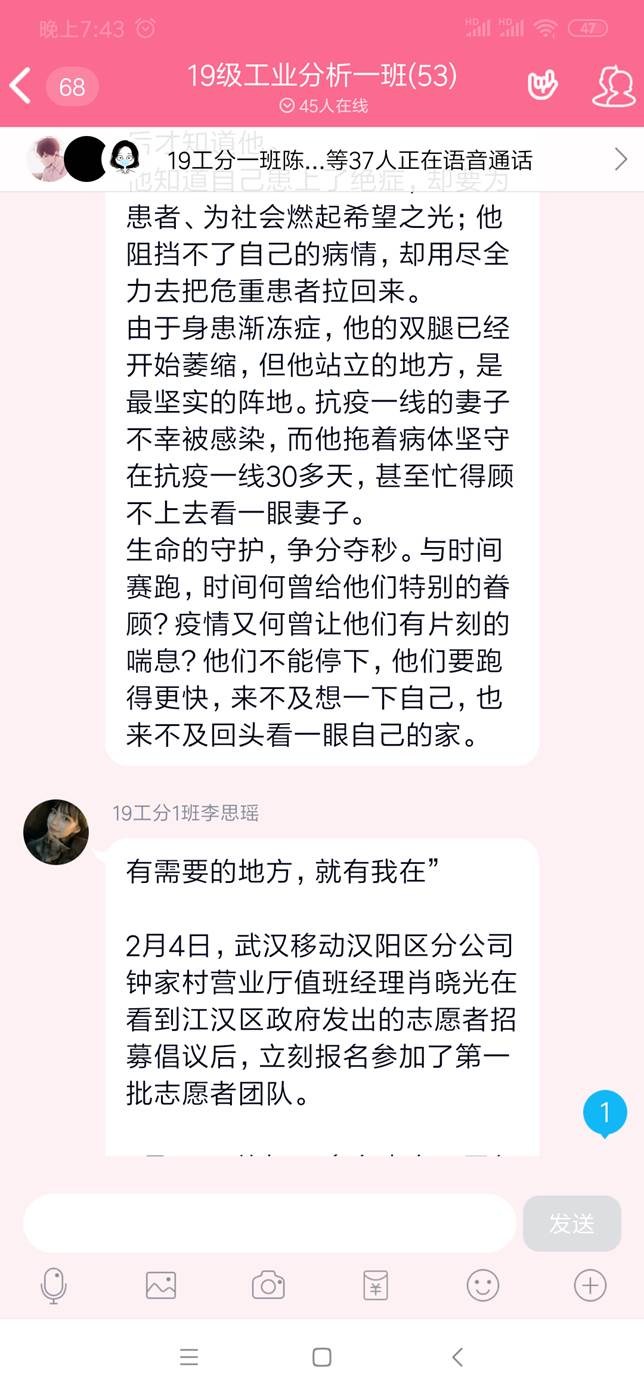Open the group interaction hand icon

[542, 86]
